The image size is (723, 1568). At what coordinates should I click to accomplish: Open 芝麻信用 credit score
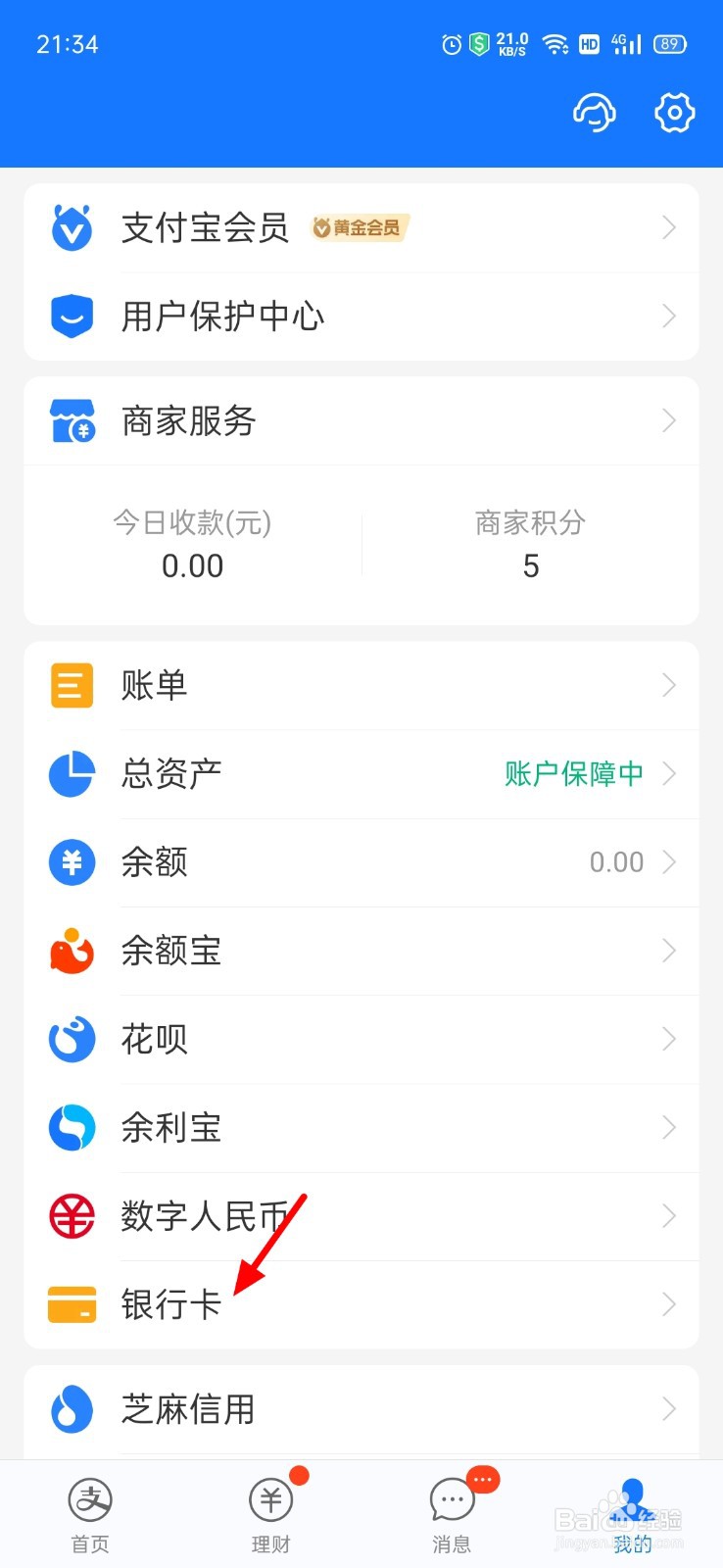pos(361,1409)
